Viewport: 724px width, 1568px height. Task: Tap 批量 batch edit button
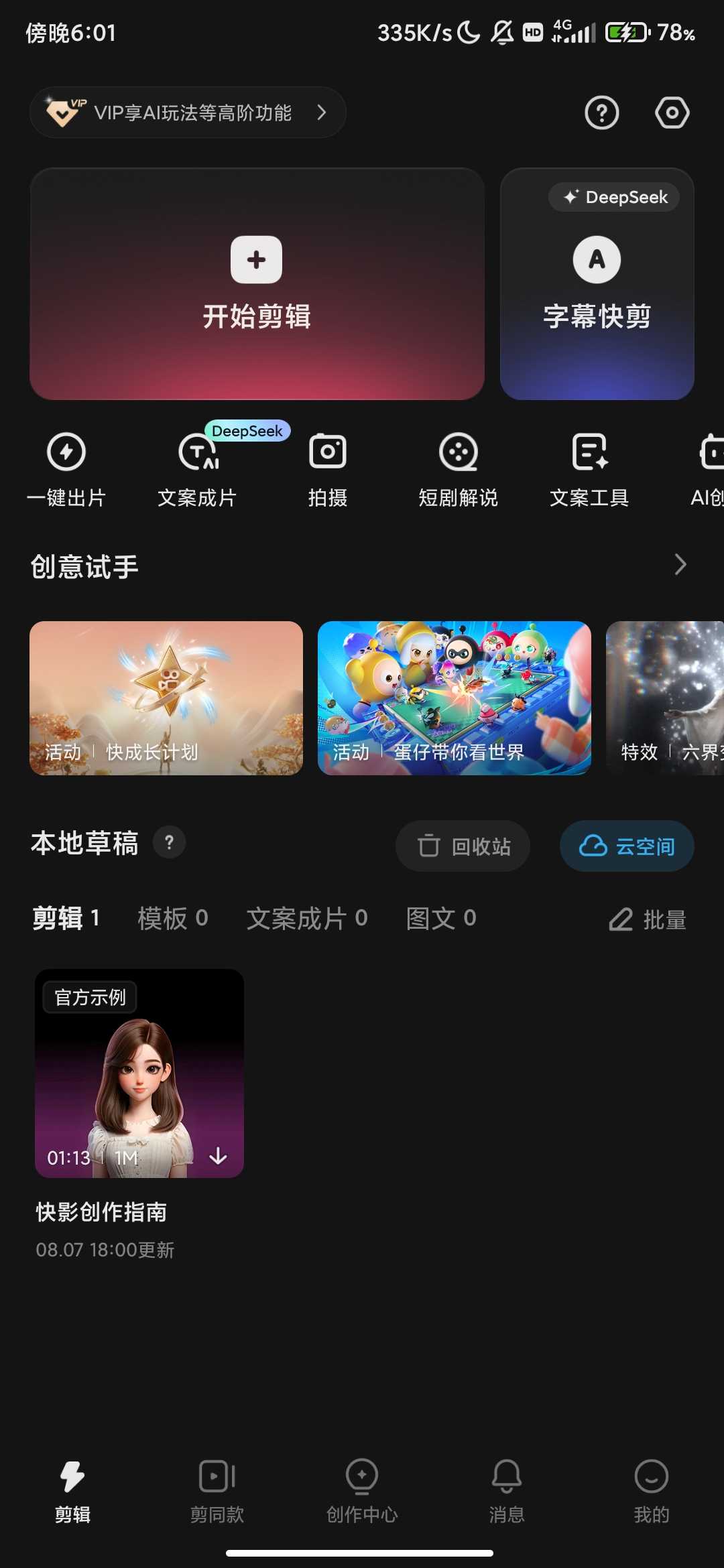[648, 919]
